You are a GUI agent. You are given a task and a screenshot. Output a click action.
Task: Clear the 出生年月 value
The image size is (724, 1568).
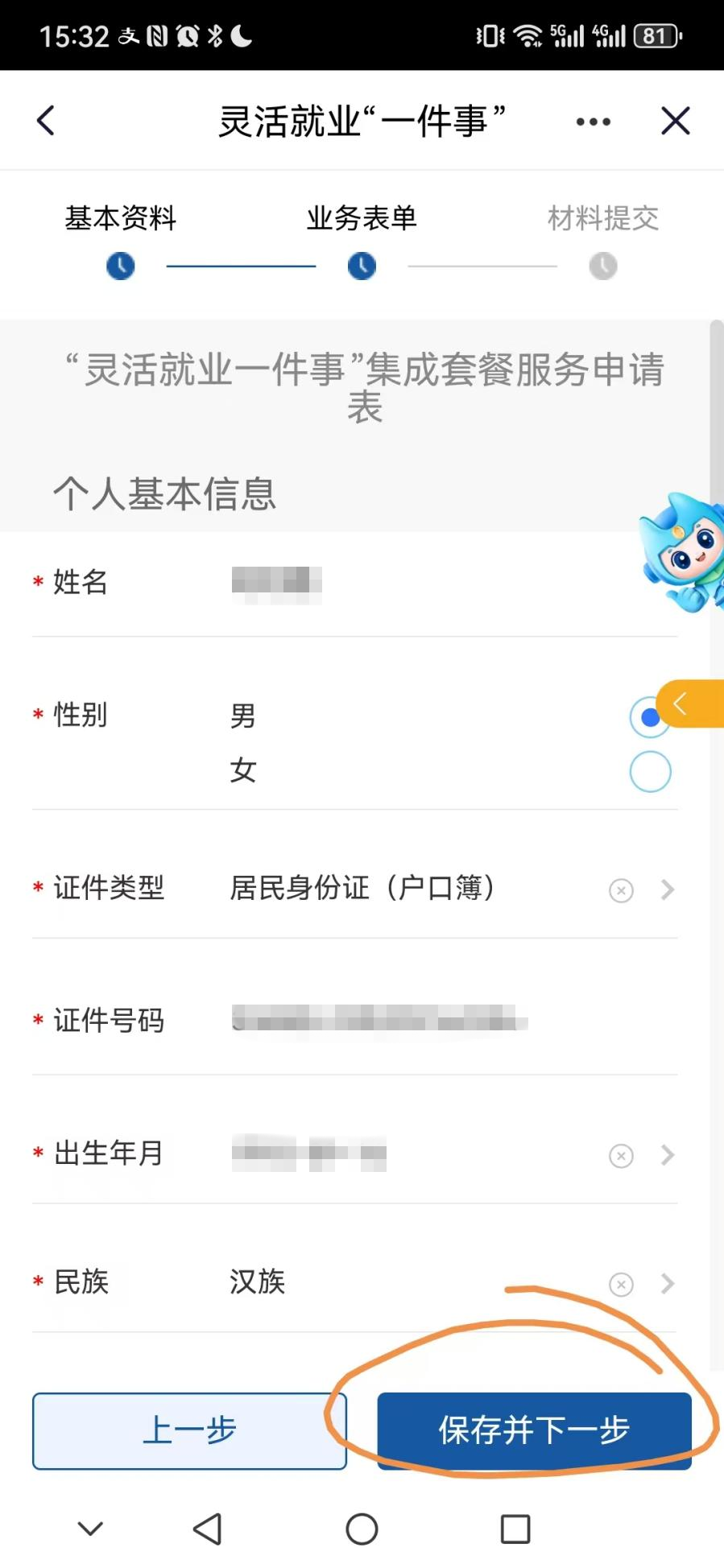(621, 1156)
